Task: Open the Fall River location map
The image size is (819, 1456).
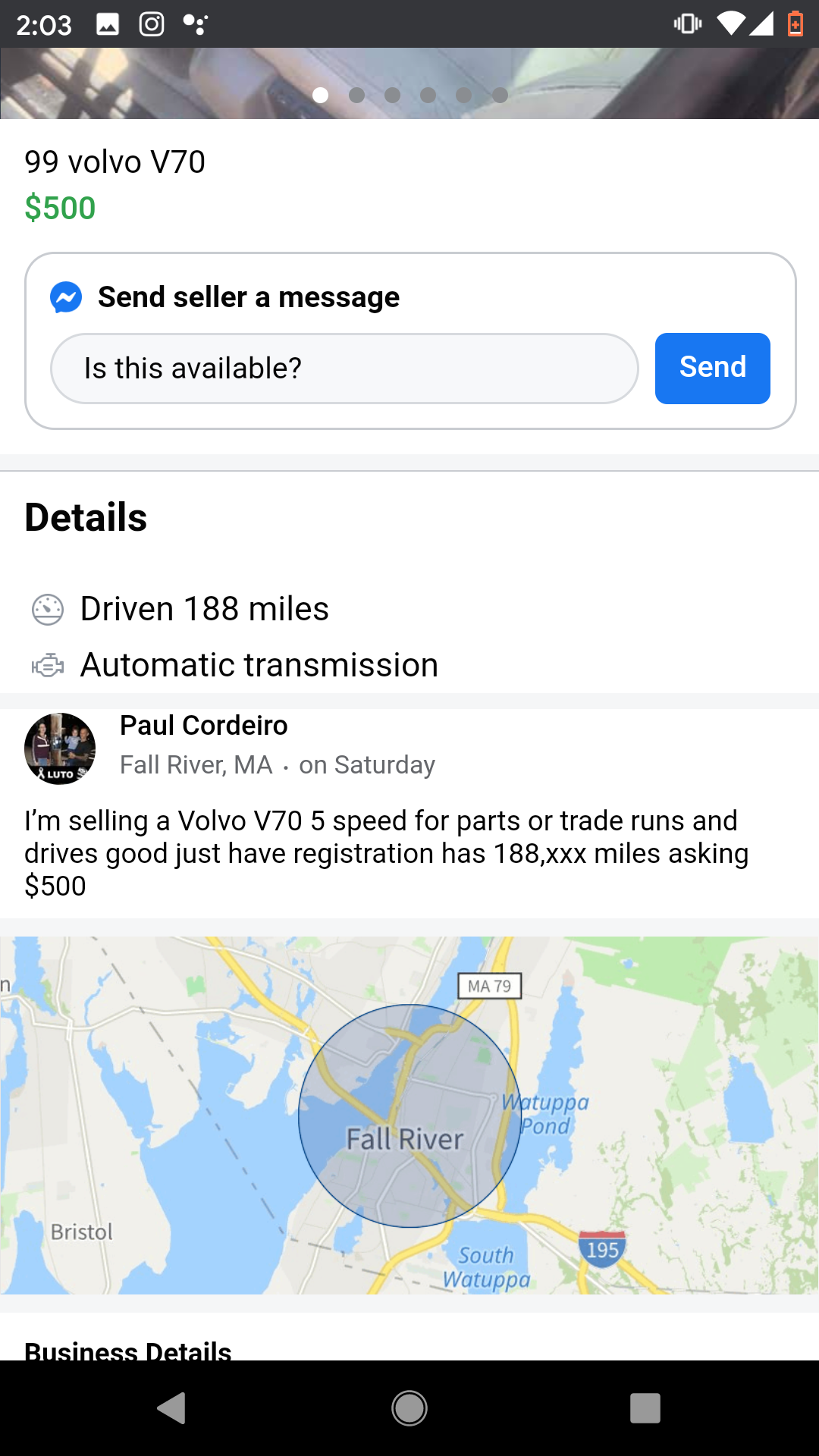Action: pos(409,1115)
